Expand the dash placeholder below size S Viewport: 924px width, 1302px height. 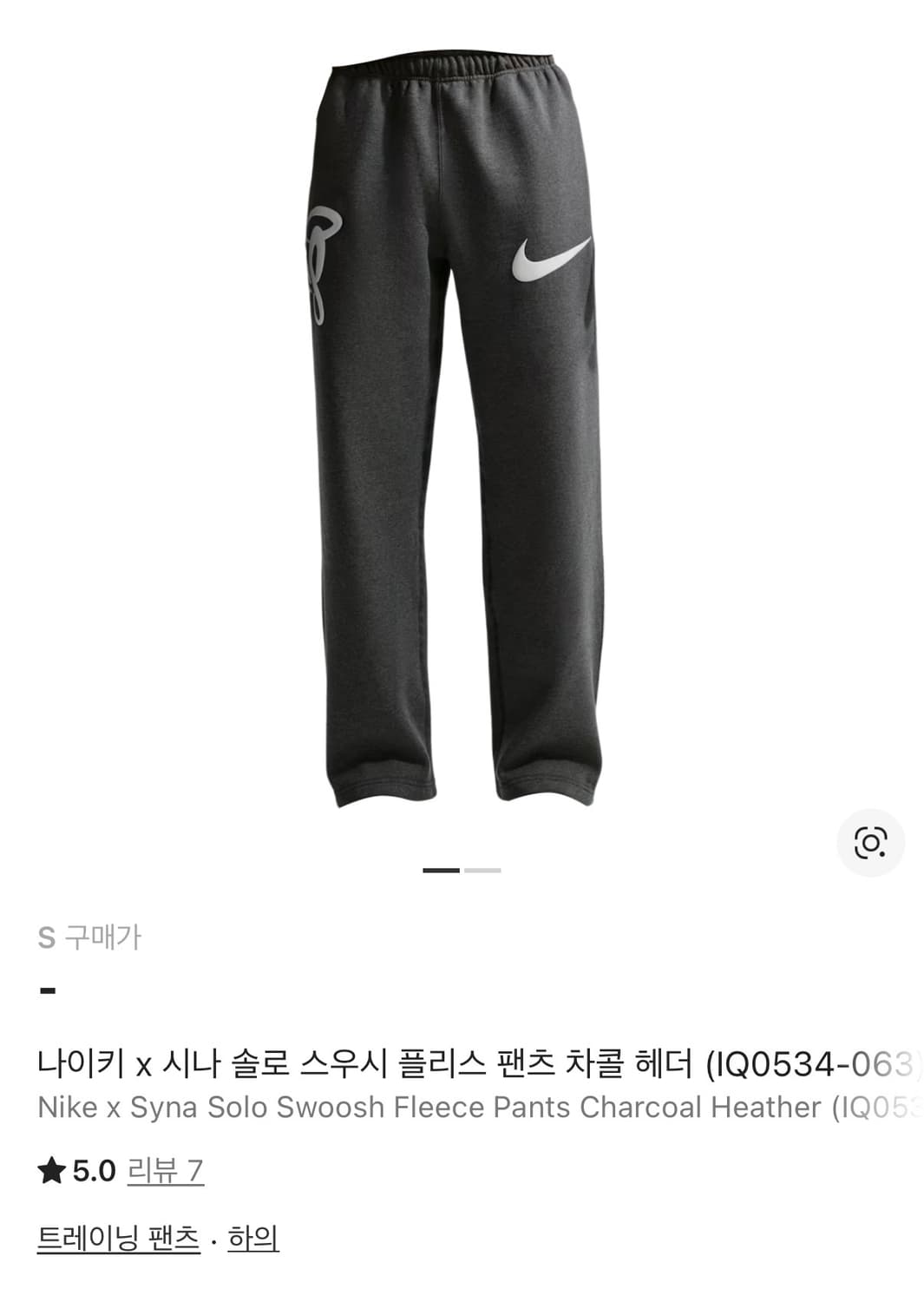pyautogui.click(x=47, y=990)
